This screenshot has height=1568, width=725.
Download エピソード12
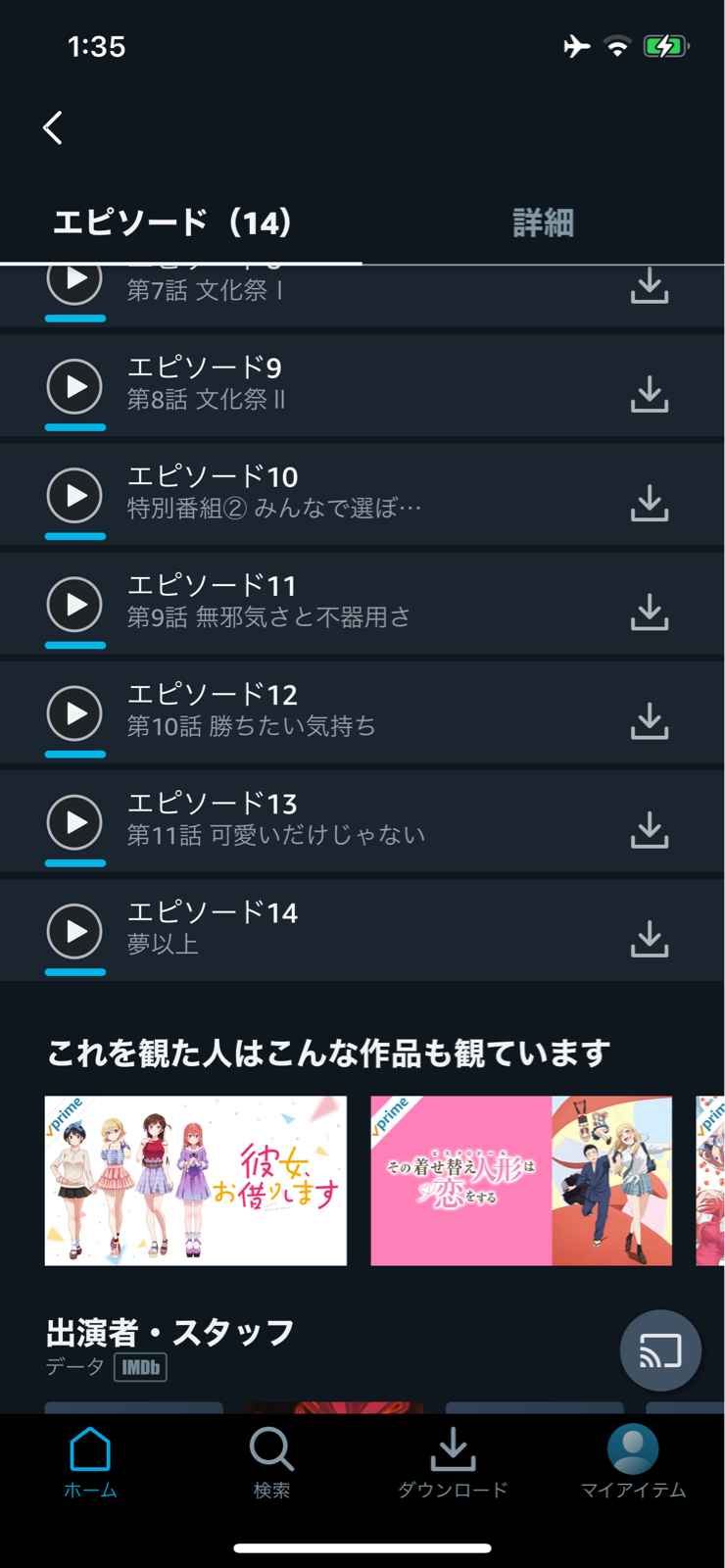tap(649, 720)
